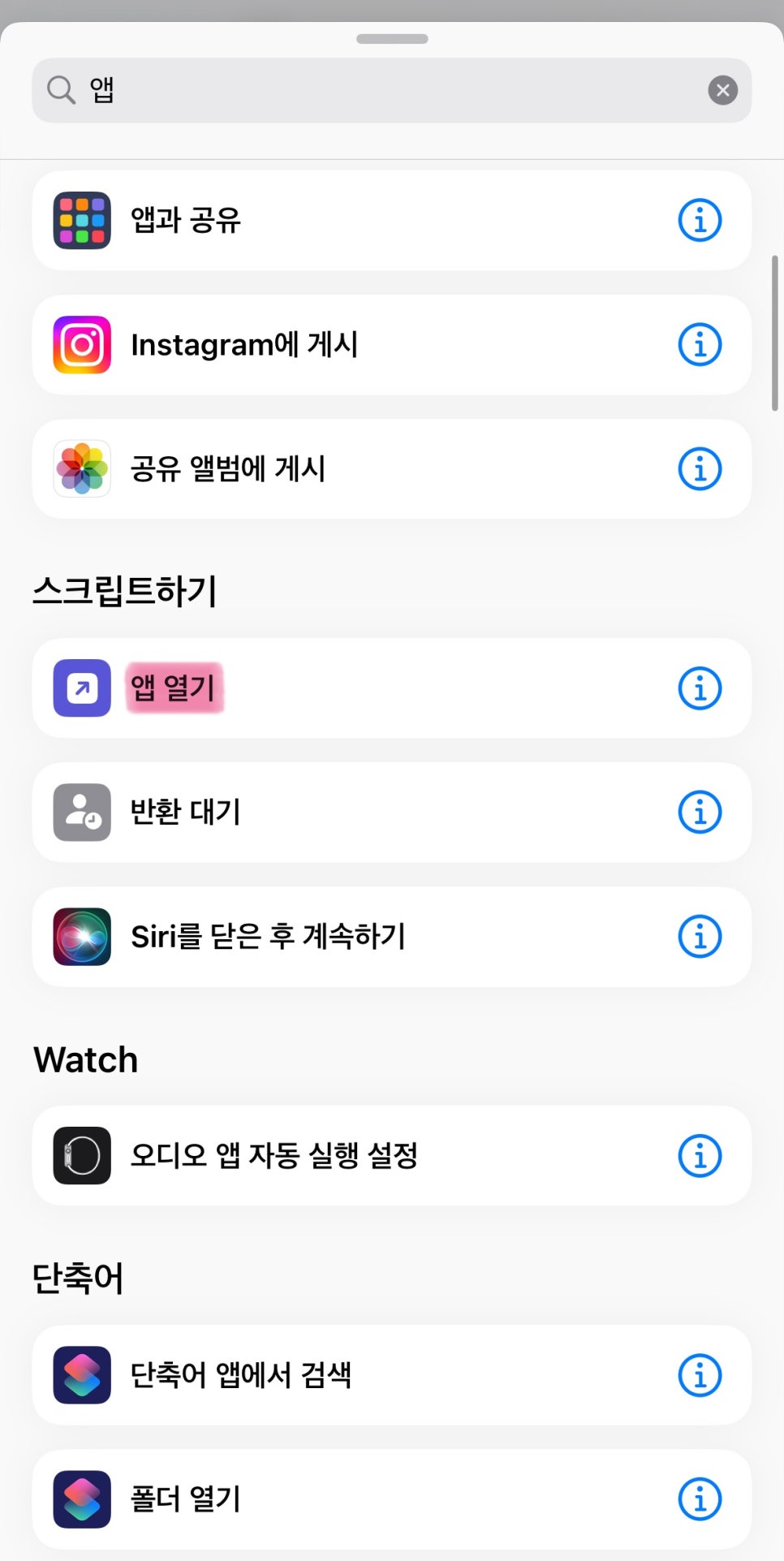Choose the Instagram에 게시 action
The height and width of the screenshot is (1561, 784).
pyautogui.click(x=391, y=345)
